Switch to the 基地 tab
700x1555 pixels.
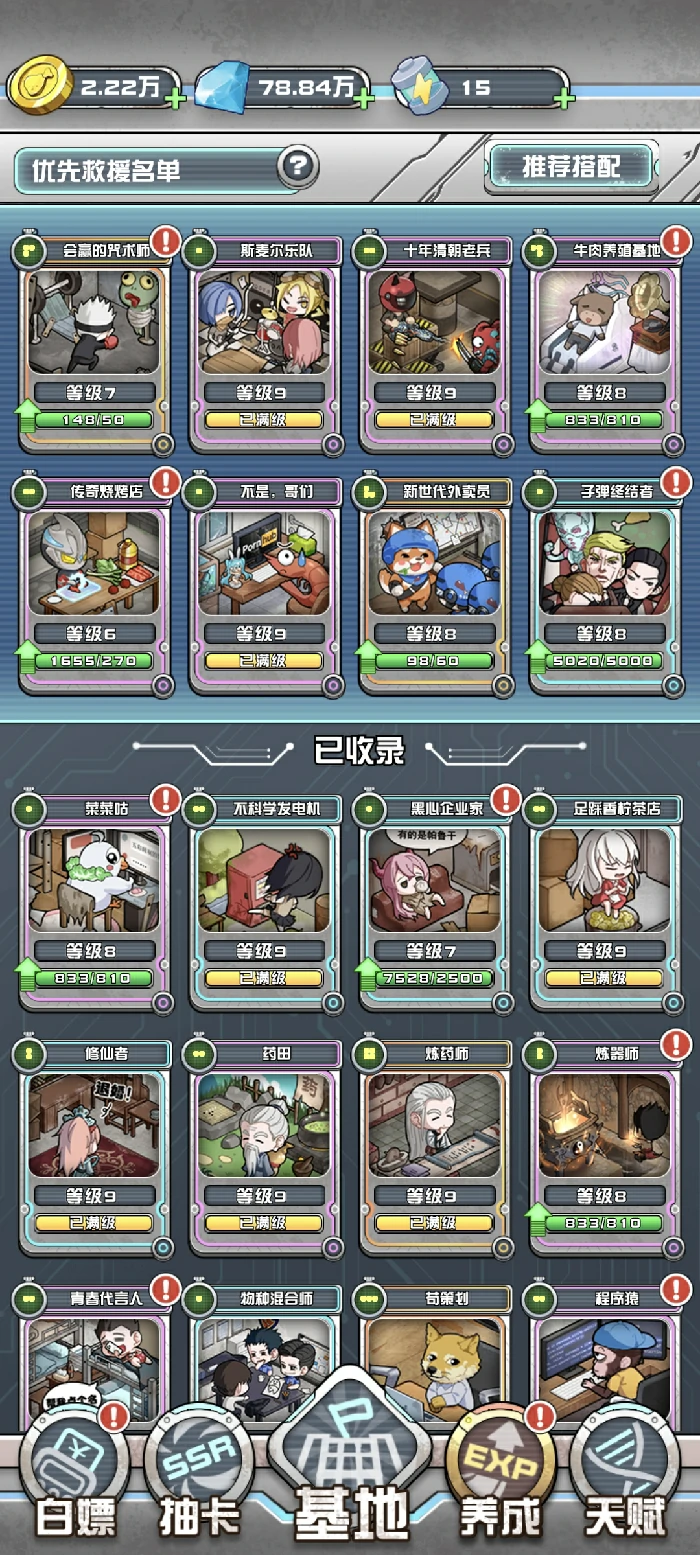(350, 1470)
